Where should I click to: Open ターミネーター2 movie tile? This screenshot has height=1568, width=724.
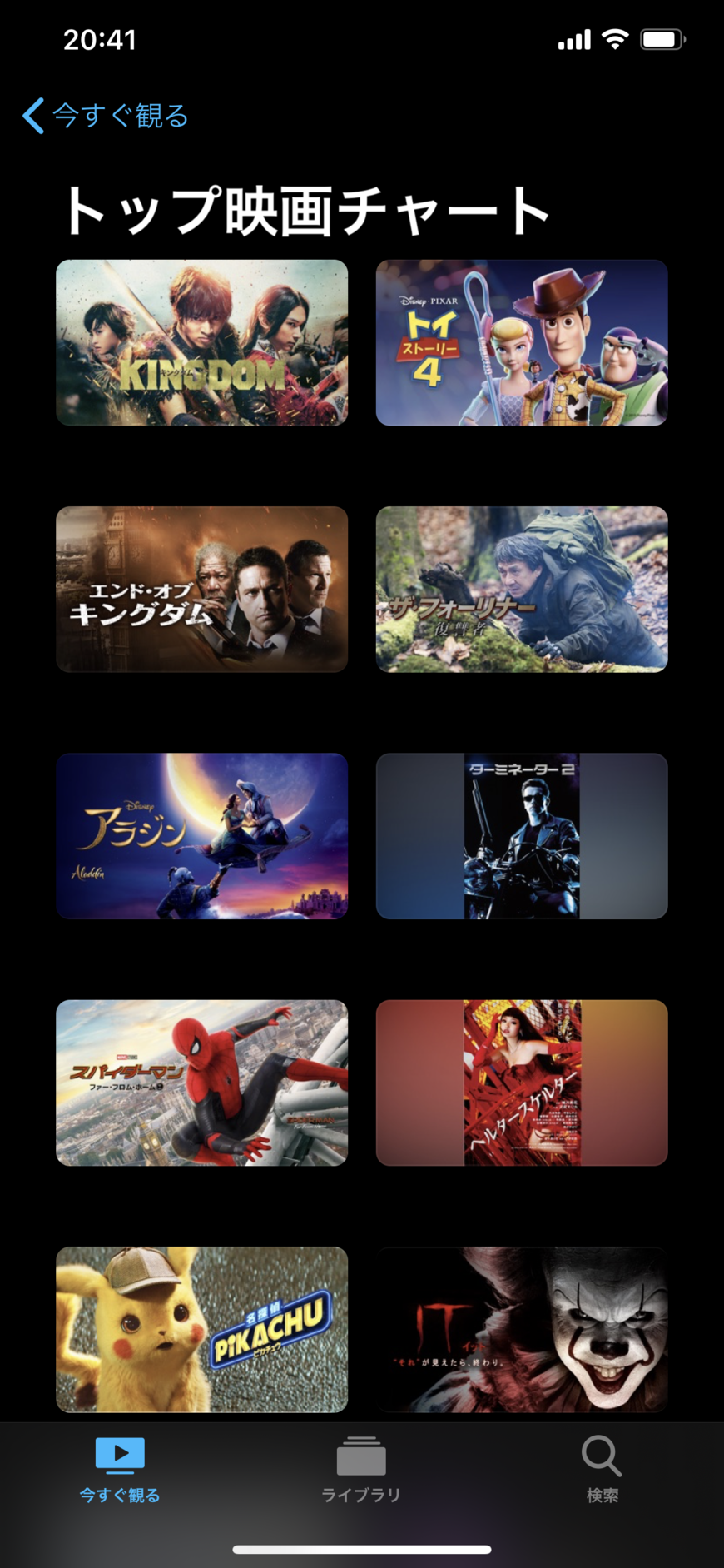522,836
